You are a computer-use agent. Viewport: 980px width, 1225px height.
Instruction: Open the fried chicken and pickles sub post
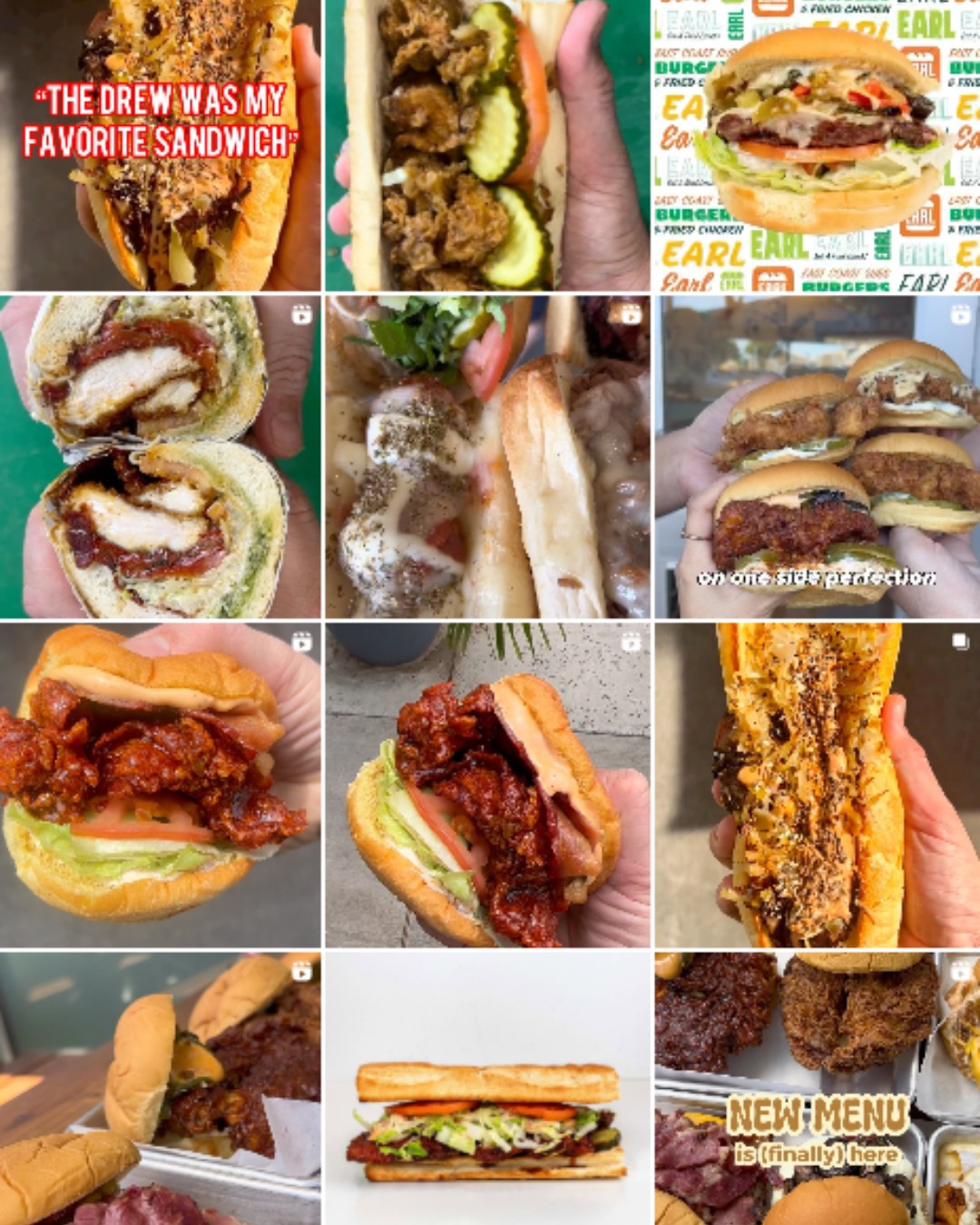click(x=487, y=145)
